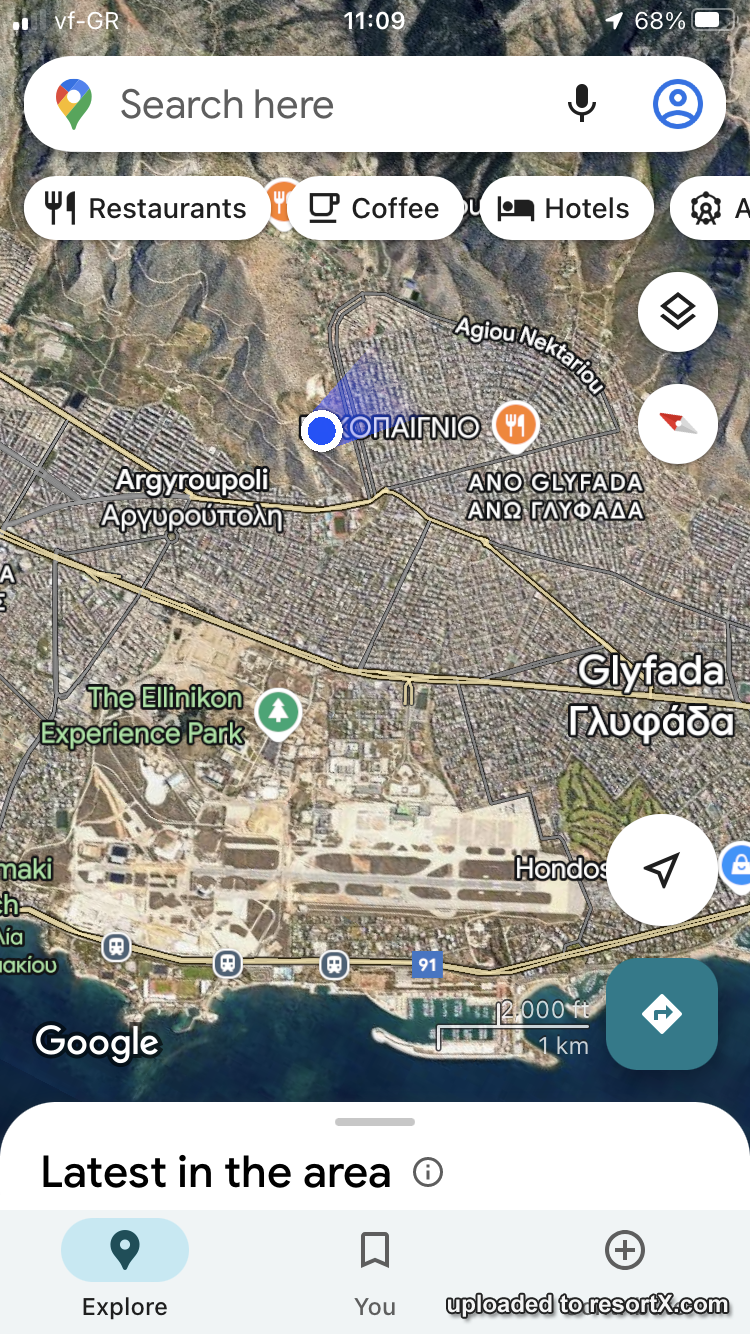Open the account profile icon
The width and height of the screenshot is (750, 1334).
678,104
